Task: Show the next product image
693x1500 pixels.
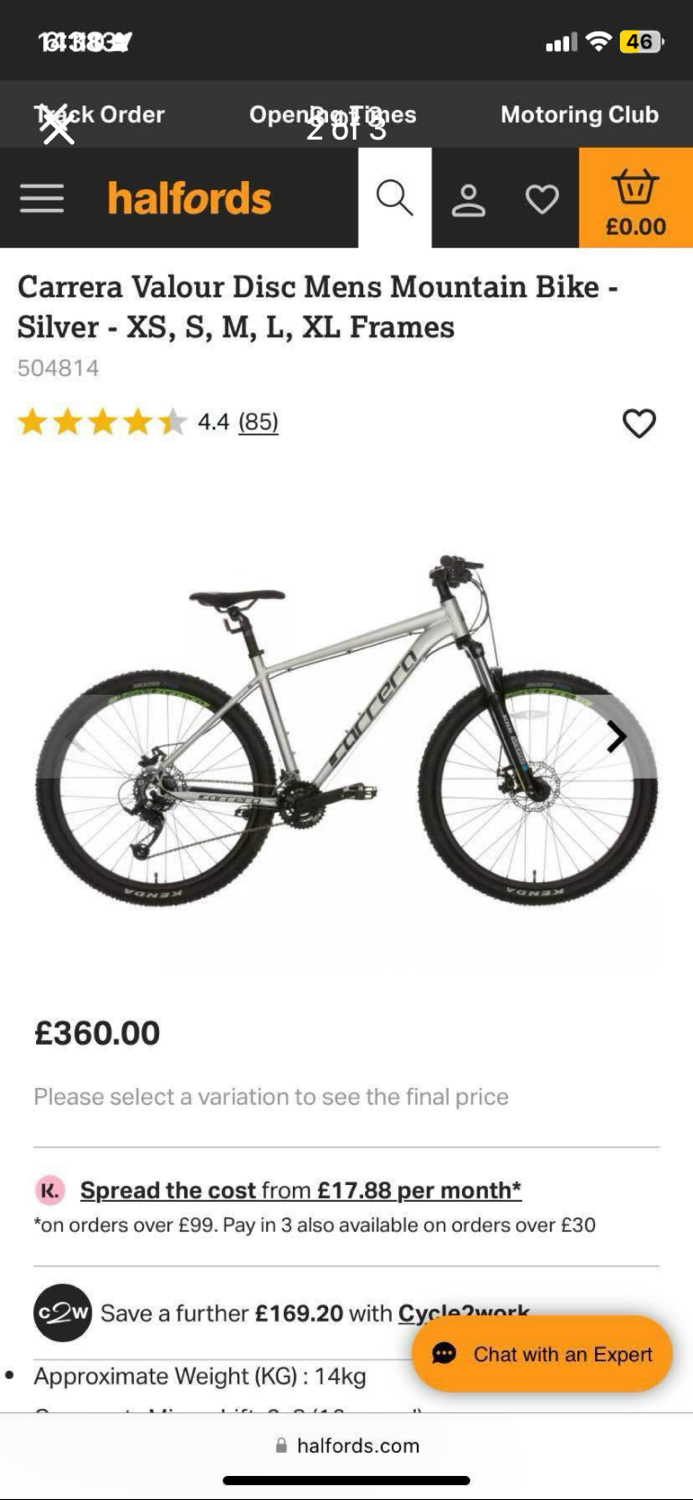Action: pos(617,737)
